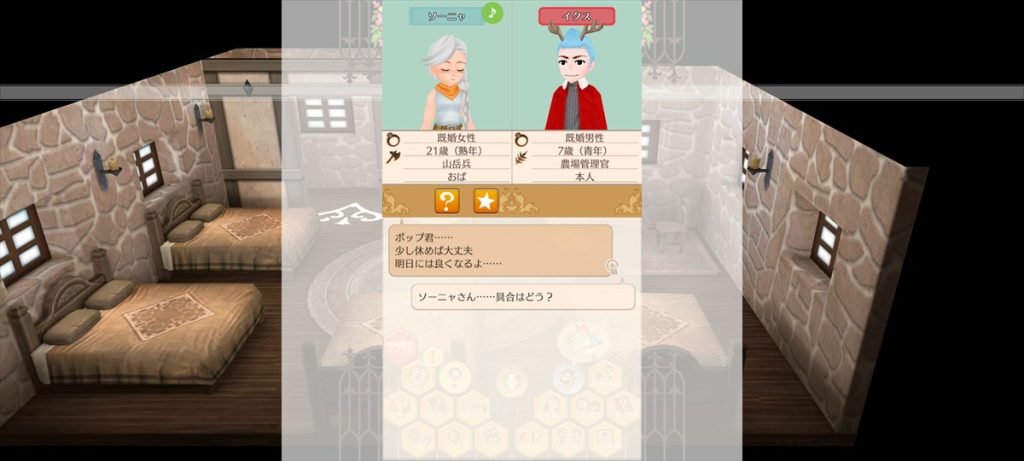
Task: Open イクス's character portrait
Action: (576, 80)
